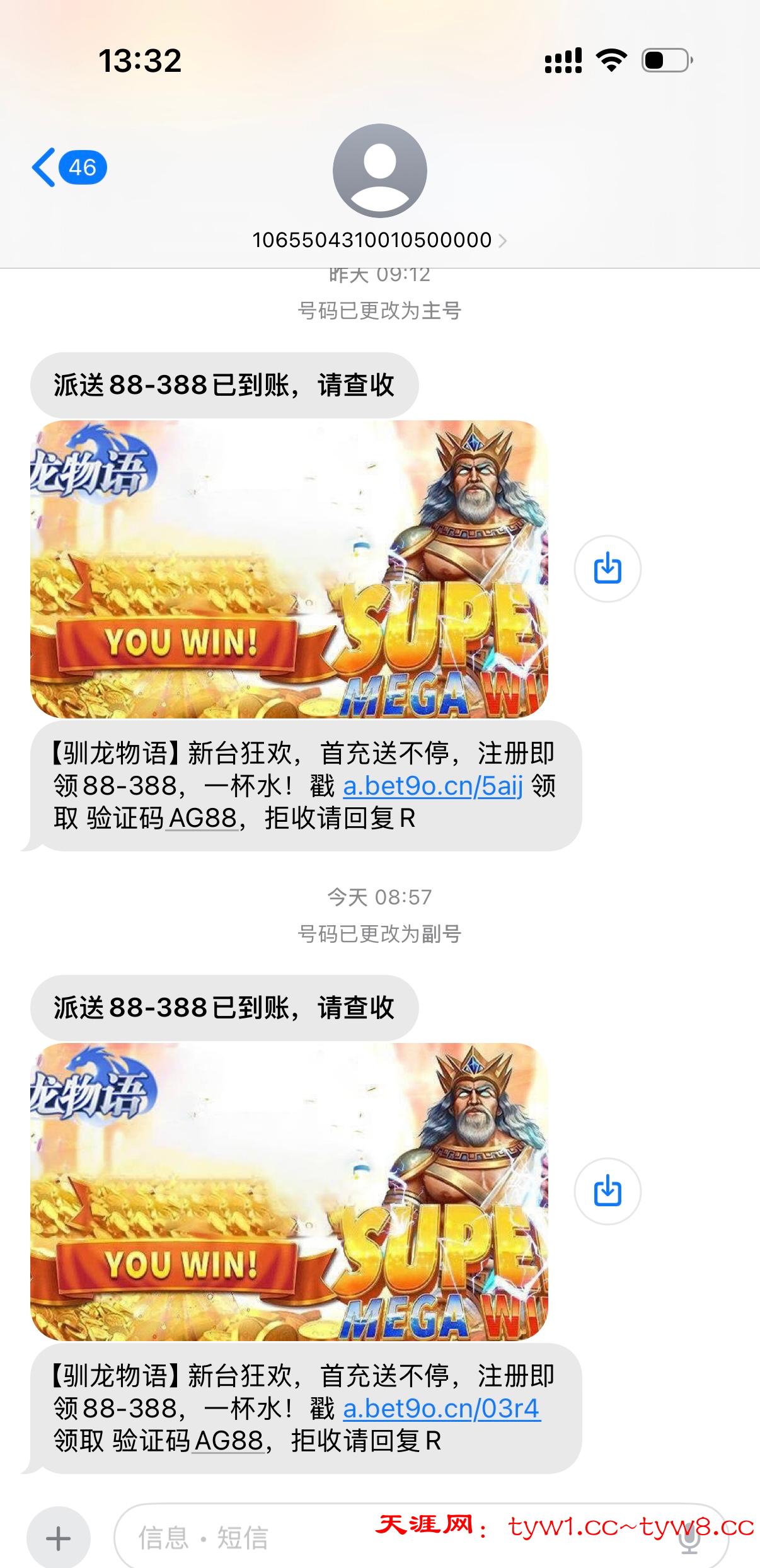View today's 驯龙物语 picture attachment
The image size is (760, 1568).
point(289,1191)
